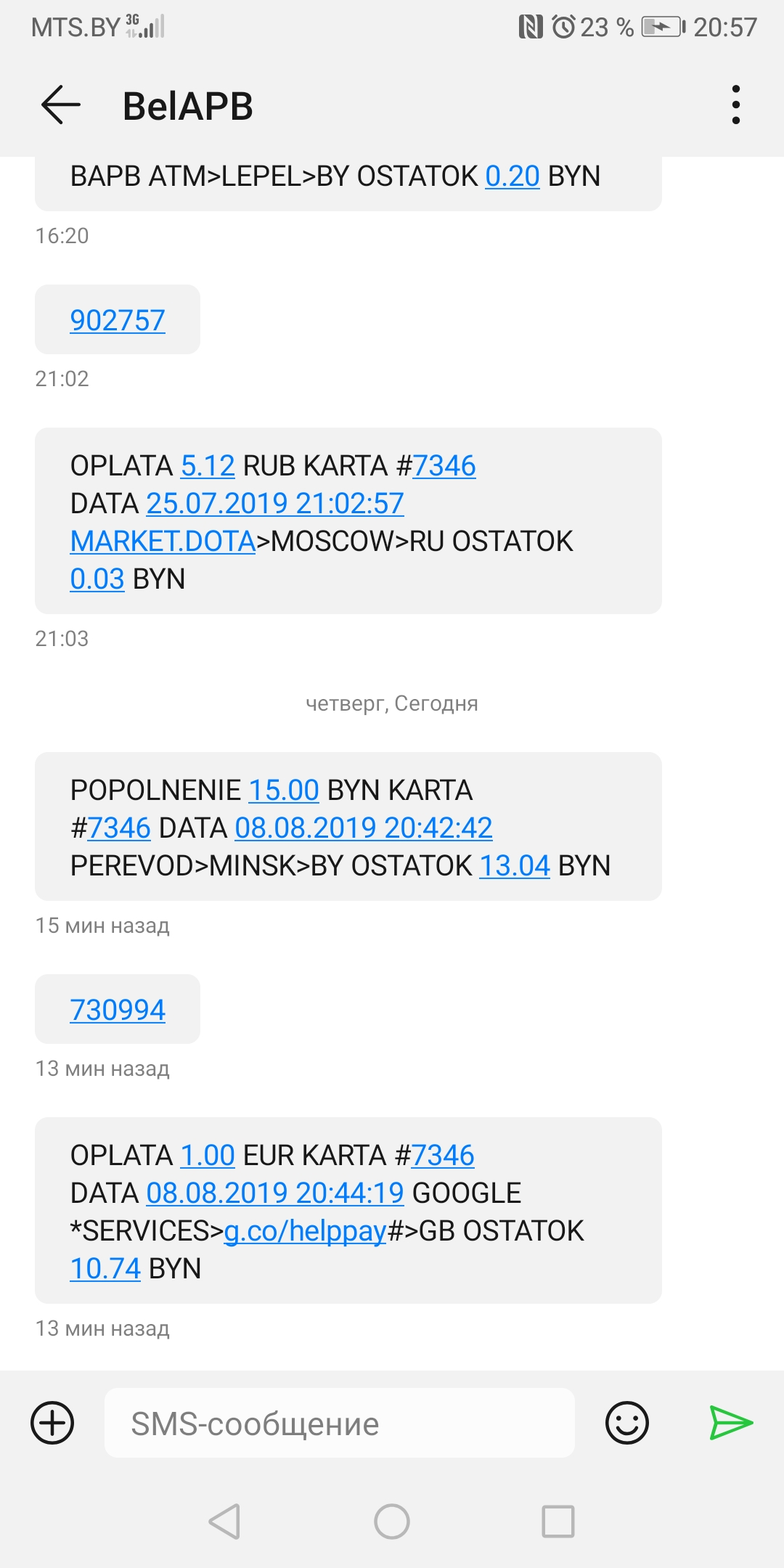Tap the date link 08.08.2019 20:42:42
Screen dimensions: 784x1568
(x=364, y=828)
